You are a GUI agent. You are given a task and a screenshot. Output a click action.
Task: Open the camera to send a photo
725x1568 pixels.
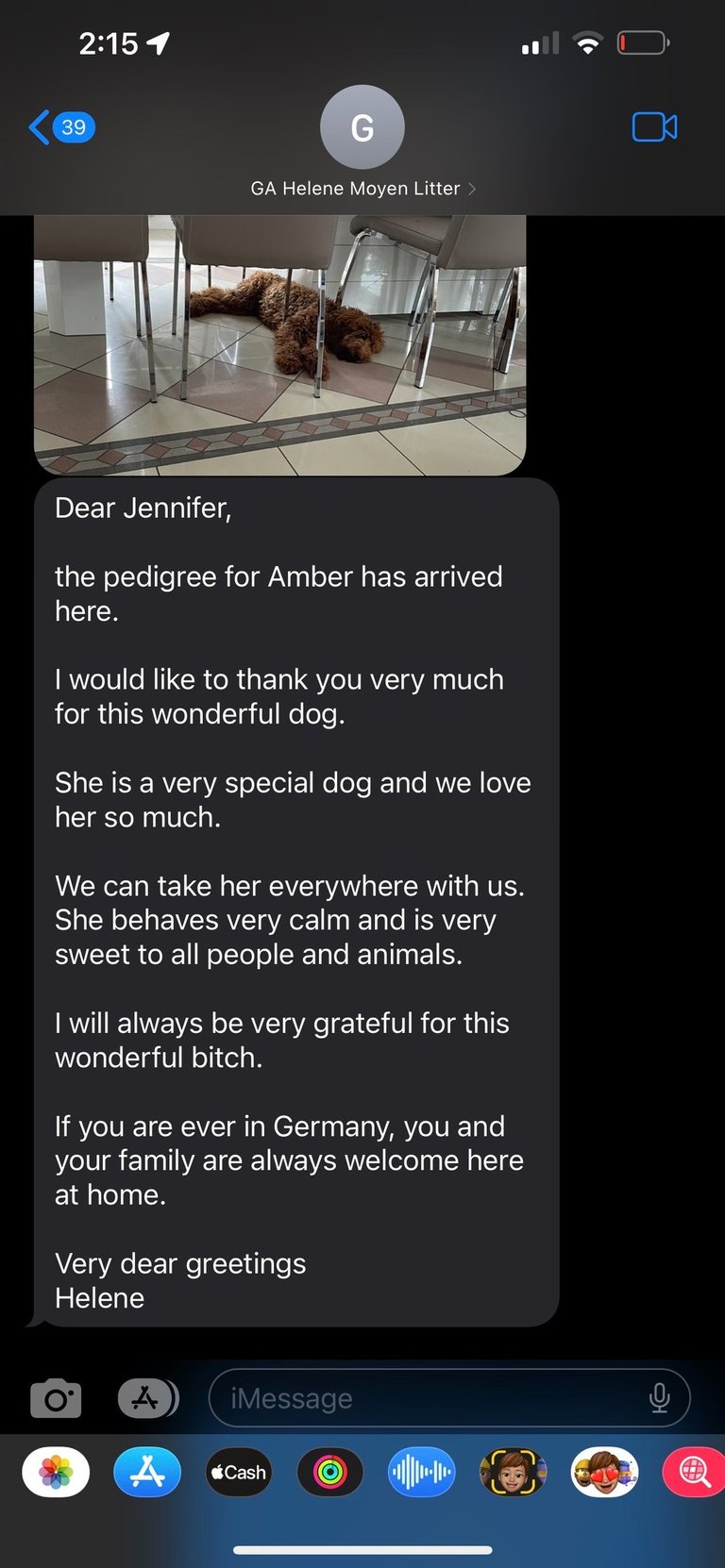56,1398
